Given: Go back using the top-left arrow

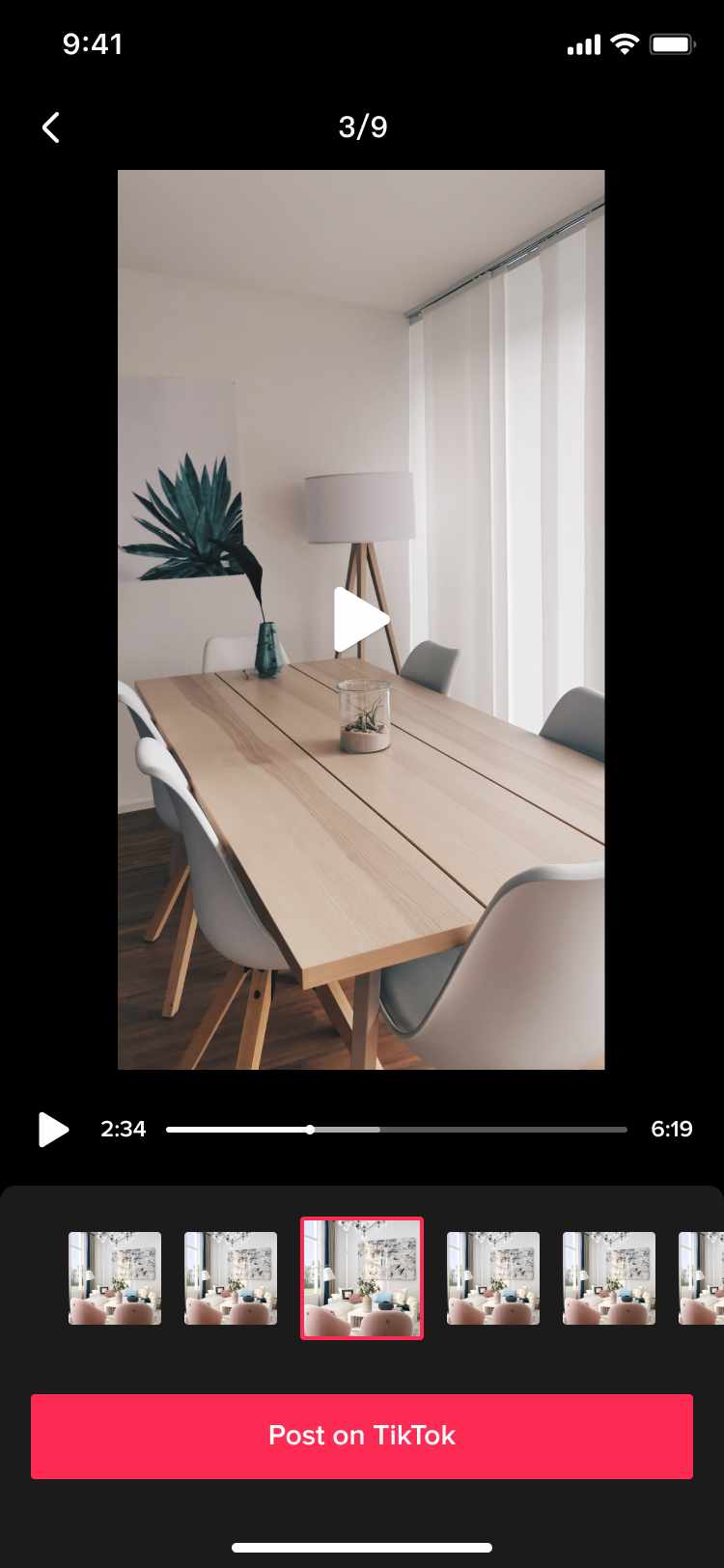Looking at the screenshot, I should (51, 127).
